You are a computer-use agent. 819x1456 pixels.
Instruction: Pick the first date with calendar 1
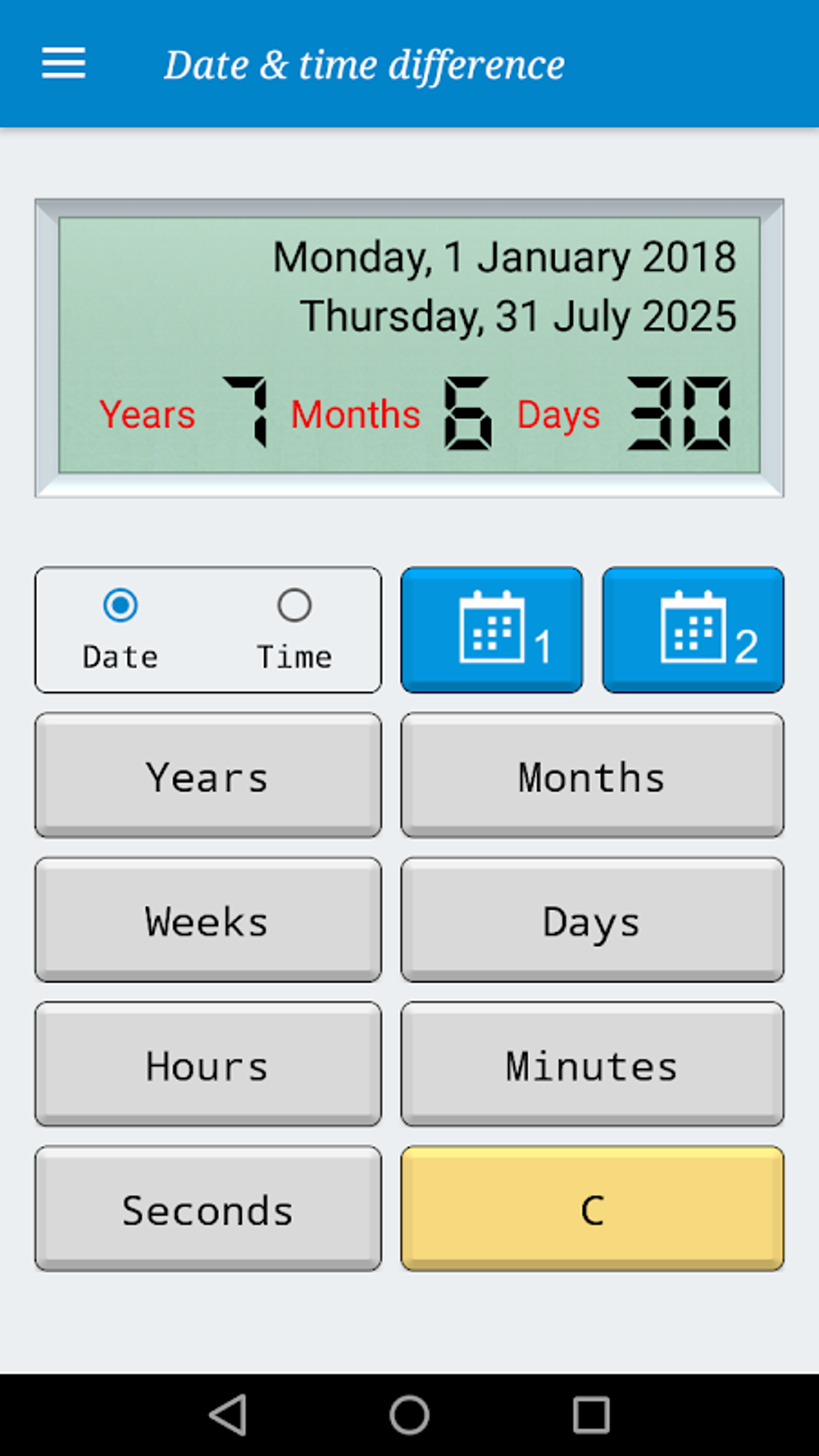coord(491,630)
